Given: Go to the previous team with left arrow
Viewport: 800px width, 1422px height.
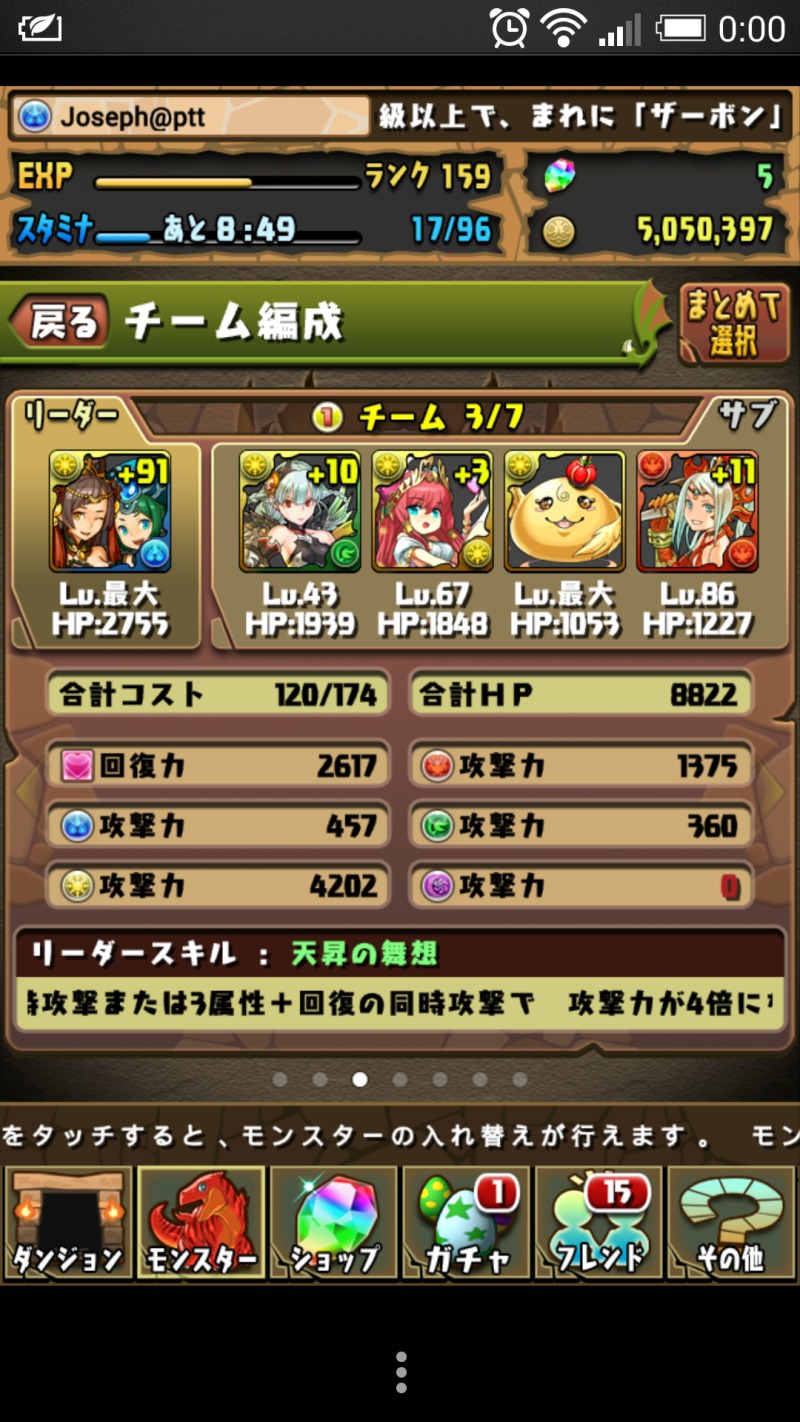Looking at the screenshot, I should click(22, 790).
